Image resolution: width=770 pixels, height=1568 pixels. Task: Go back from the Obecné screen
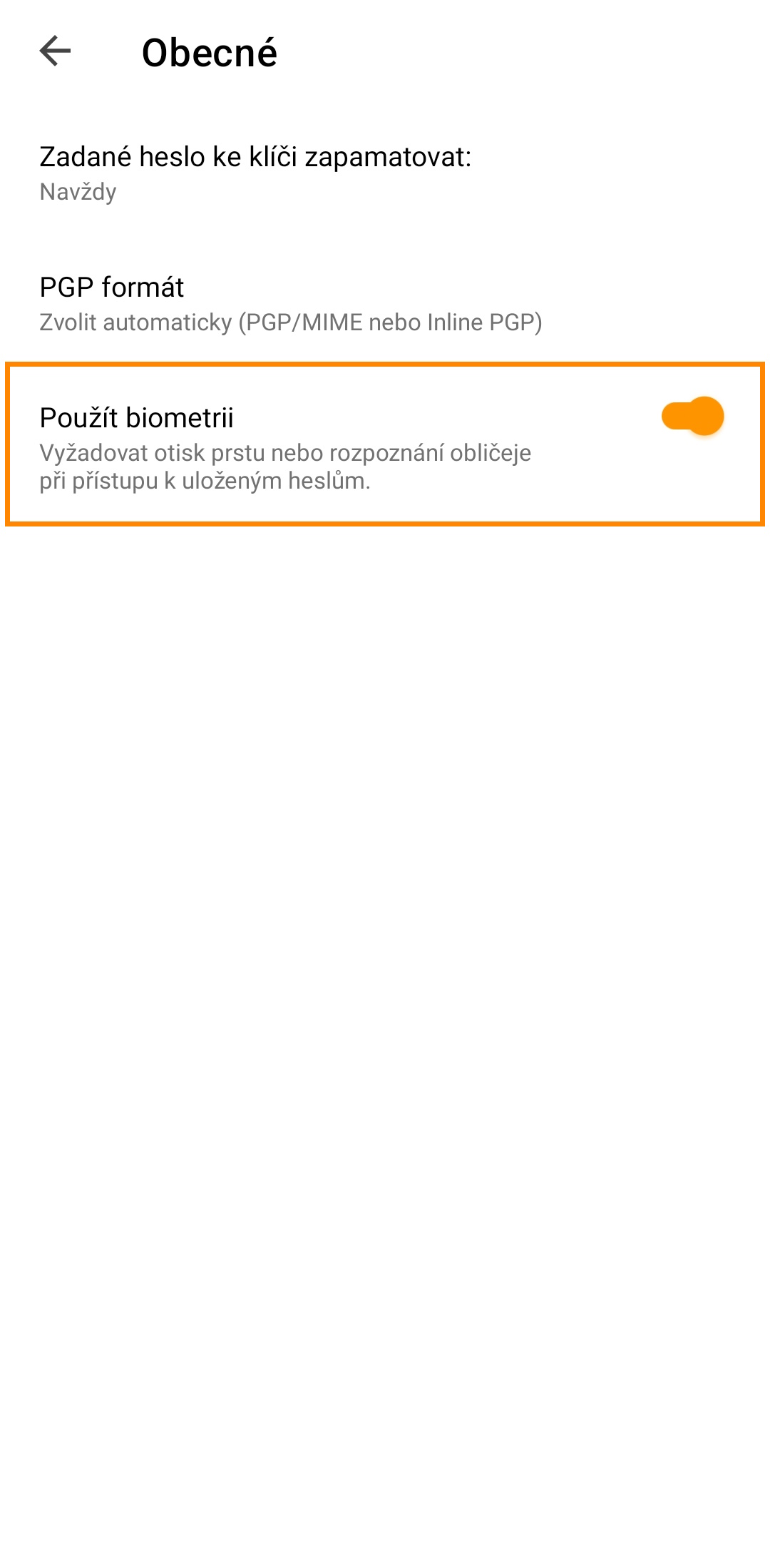point(56,51)
